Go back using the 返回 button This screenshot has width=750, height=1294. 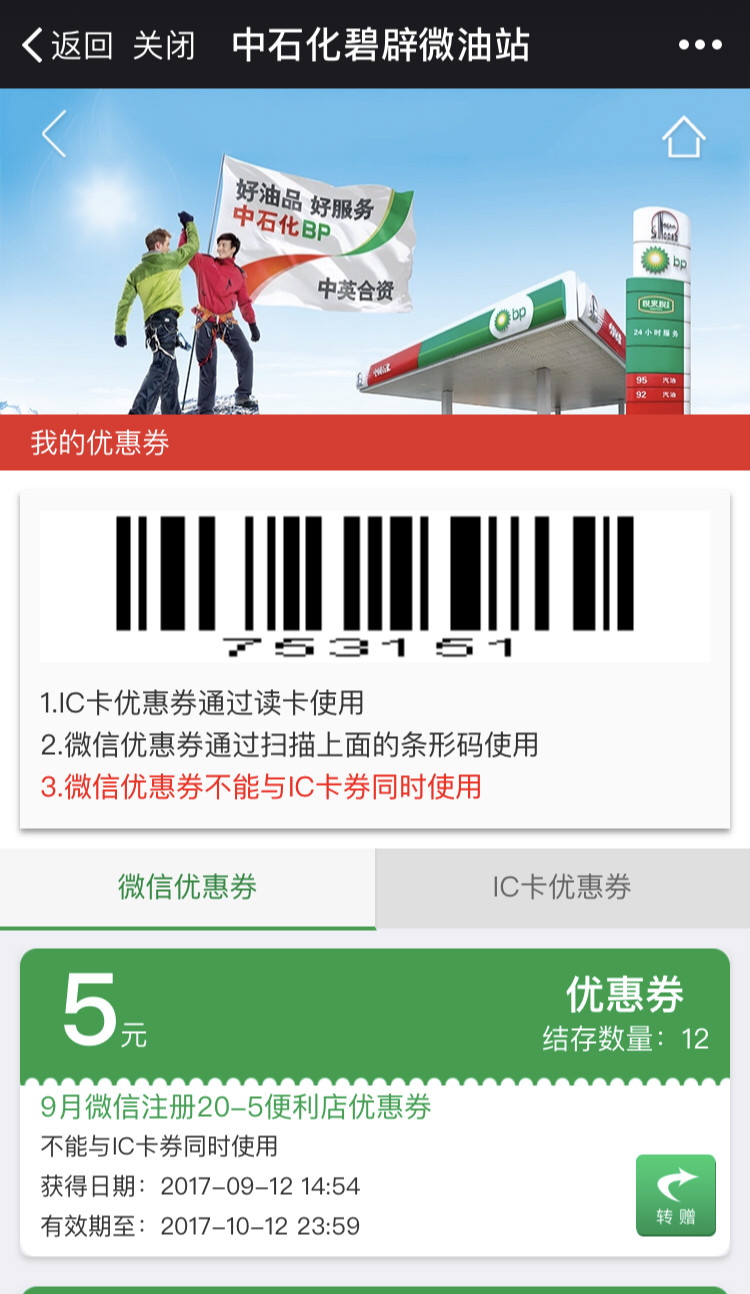(x=67, y=45)
